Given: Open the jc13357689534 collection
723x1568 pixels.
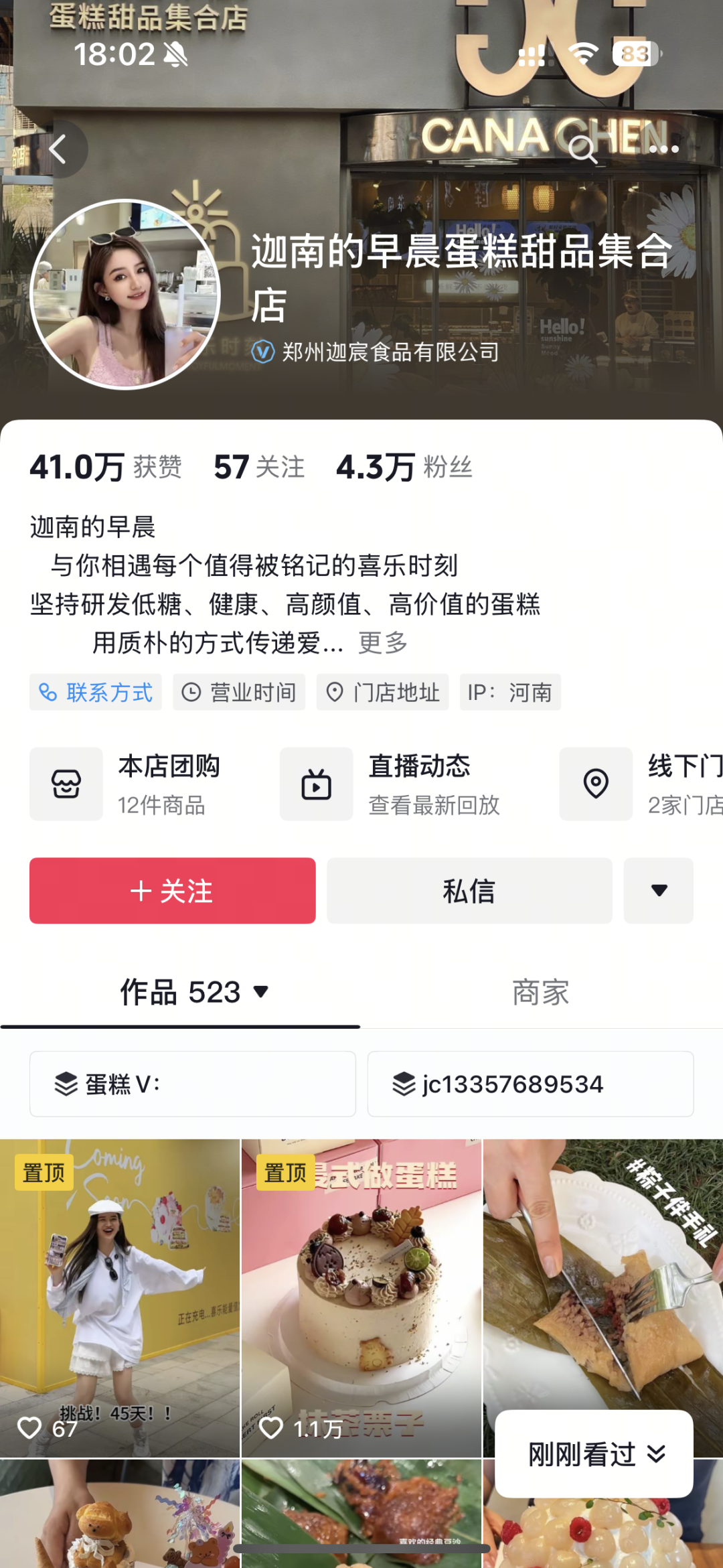Looking at the screenshot, I should (x=530, y=1084).
